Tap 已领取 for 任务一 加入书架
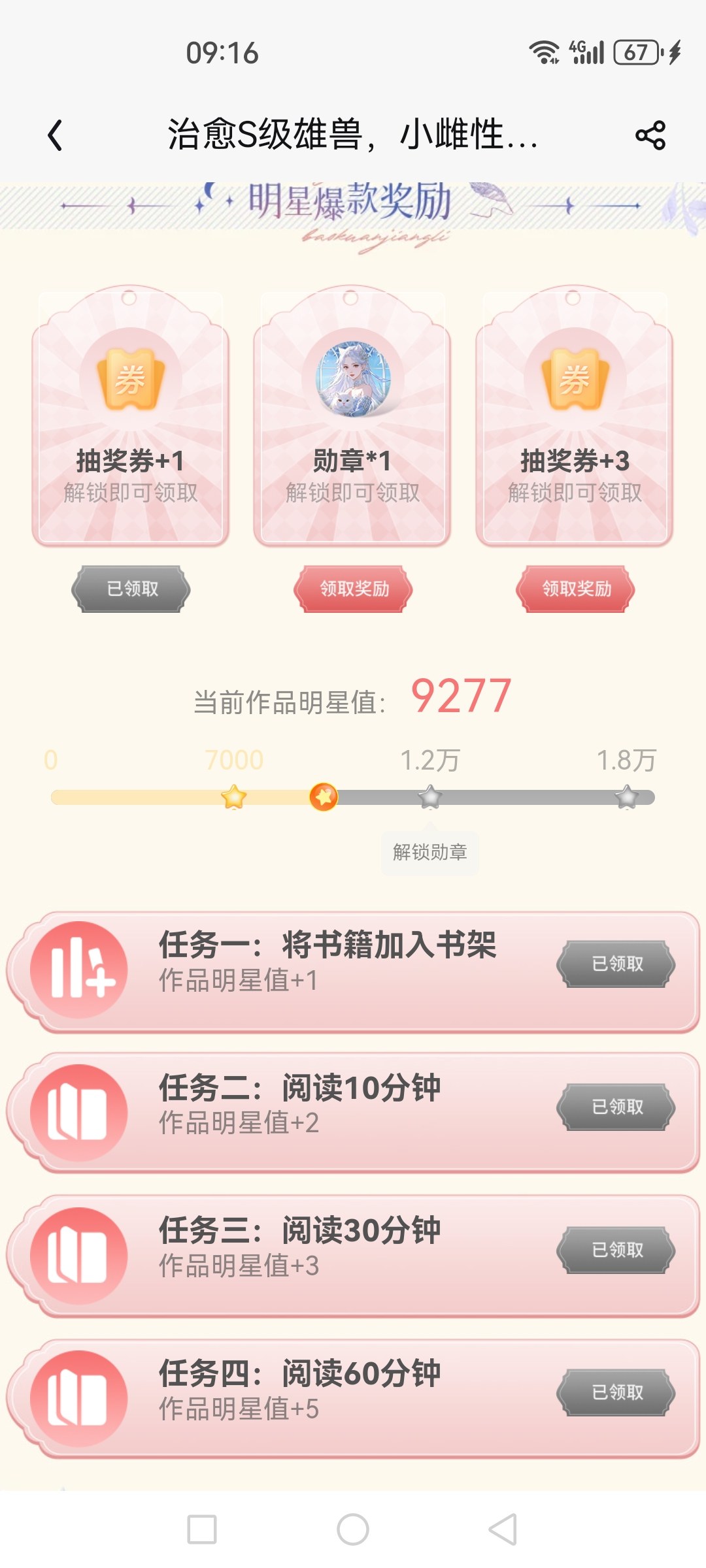 [616, 964]
